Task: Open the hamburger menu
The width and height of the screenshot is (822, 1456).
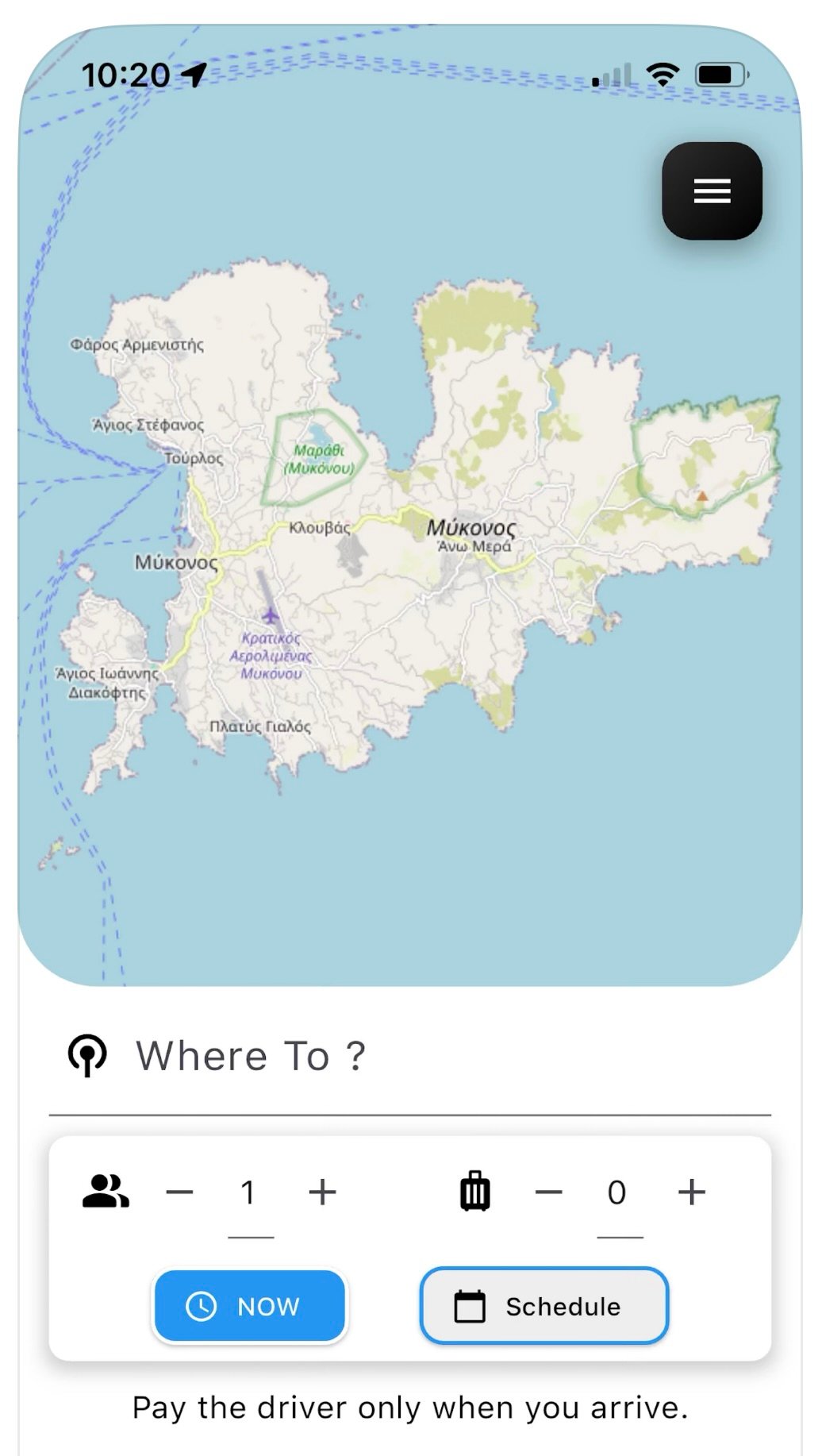Action: coord(712,191)
